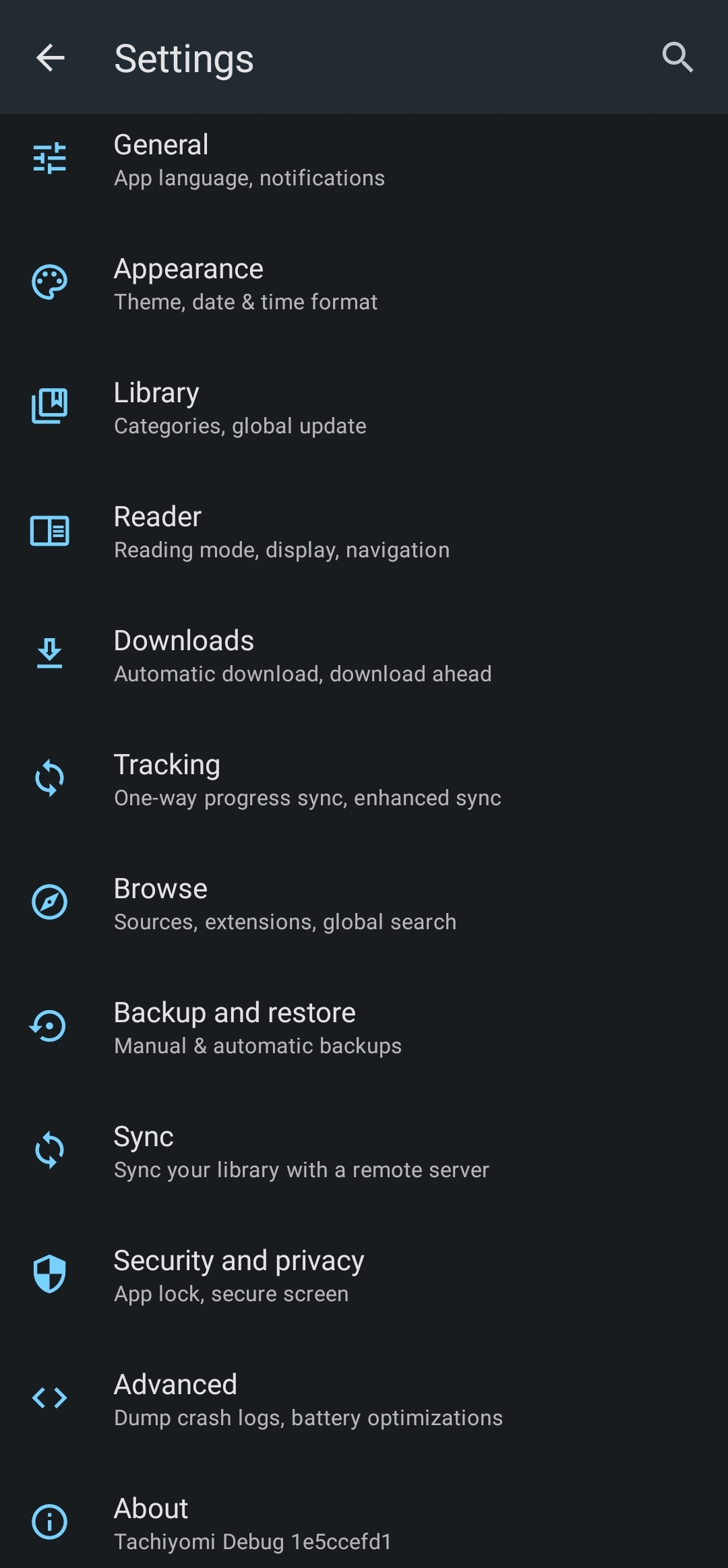Image resolution: width=728 pixels, height=1568 pixels.
Task: Go to Library settings
Action: 364,408
